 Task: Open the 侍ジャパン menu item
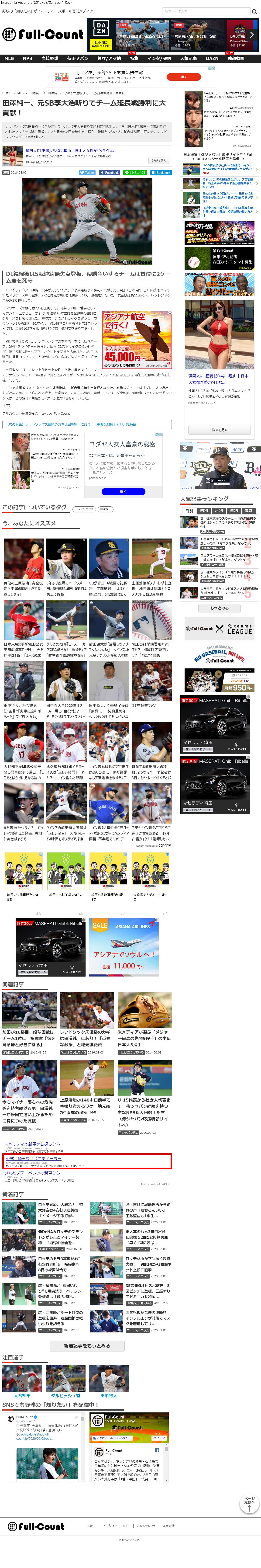click(77, 59)
